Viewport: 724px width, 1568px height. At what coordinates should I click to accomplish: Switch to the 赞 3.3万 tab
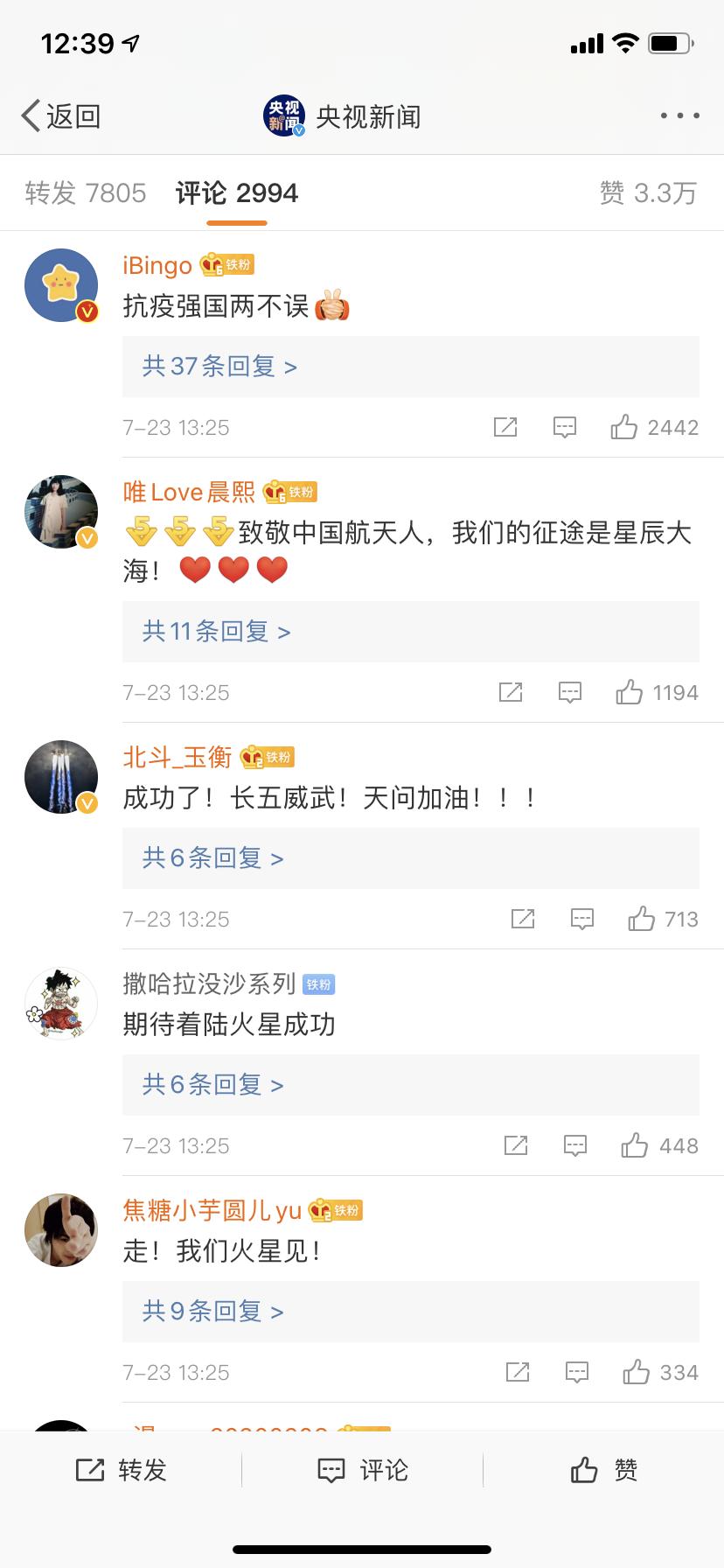coord(648,192)
